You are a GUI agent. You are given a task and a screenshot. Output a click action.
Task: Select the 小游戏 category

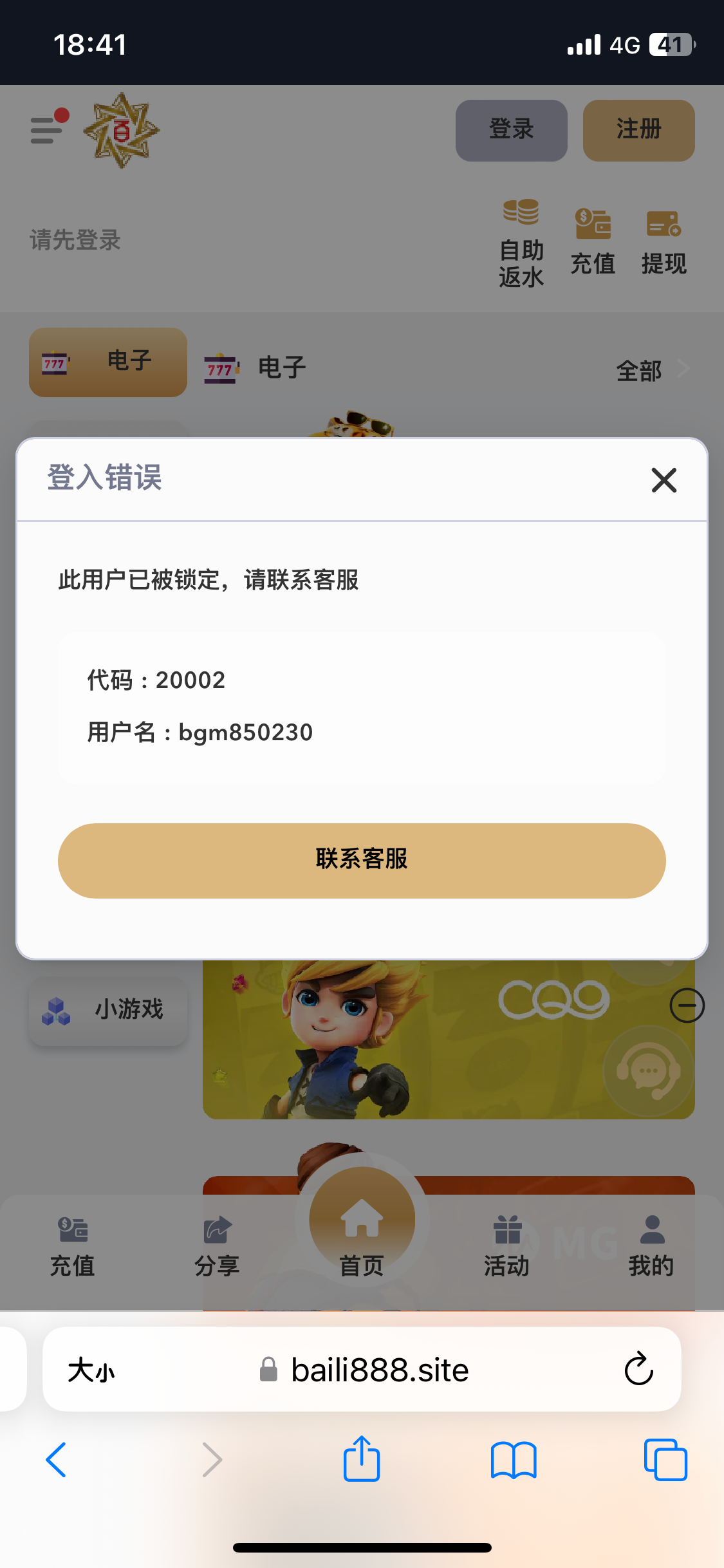click(108, 1009)
